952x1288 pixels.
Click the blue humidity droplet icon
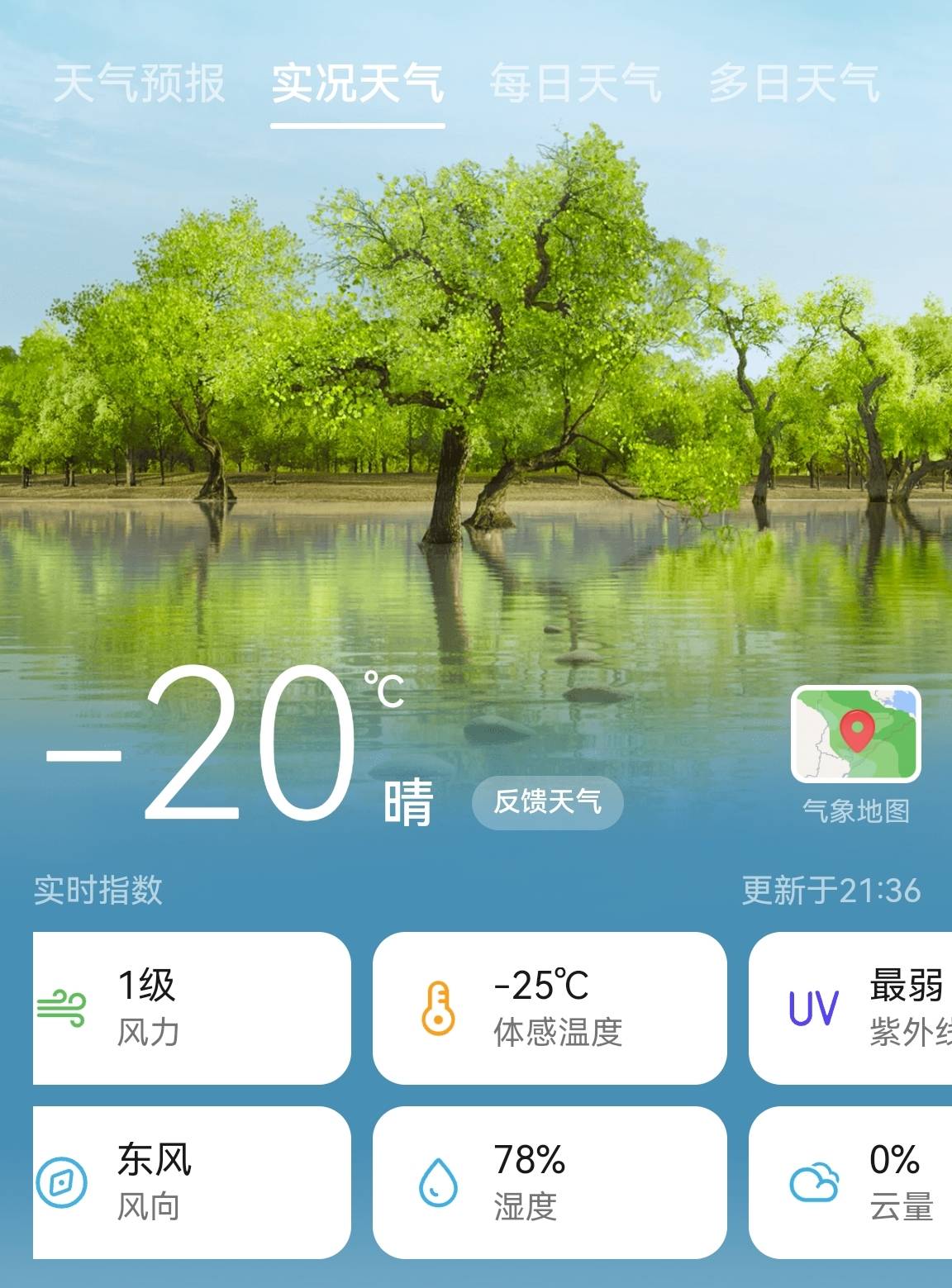pyautogui.click(x=436, y=1181)
